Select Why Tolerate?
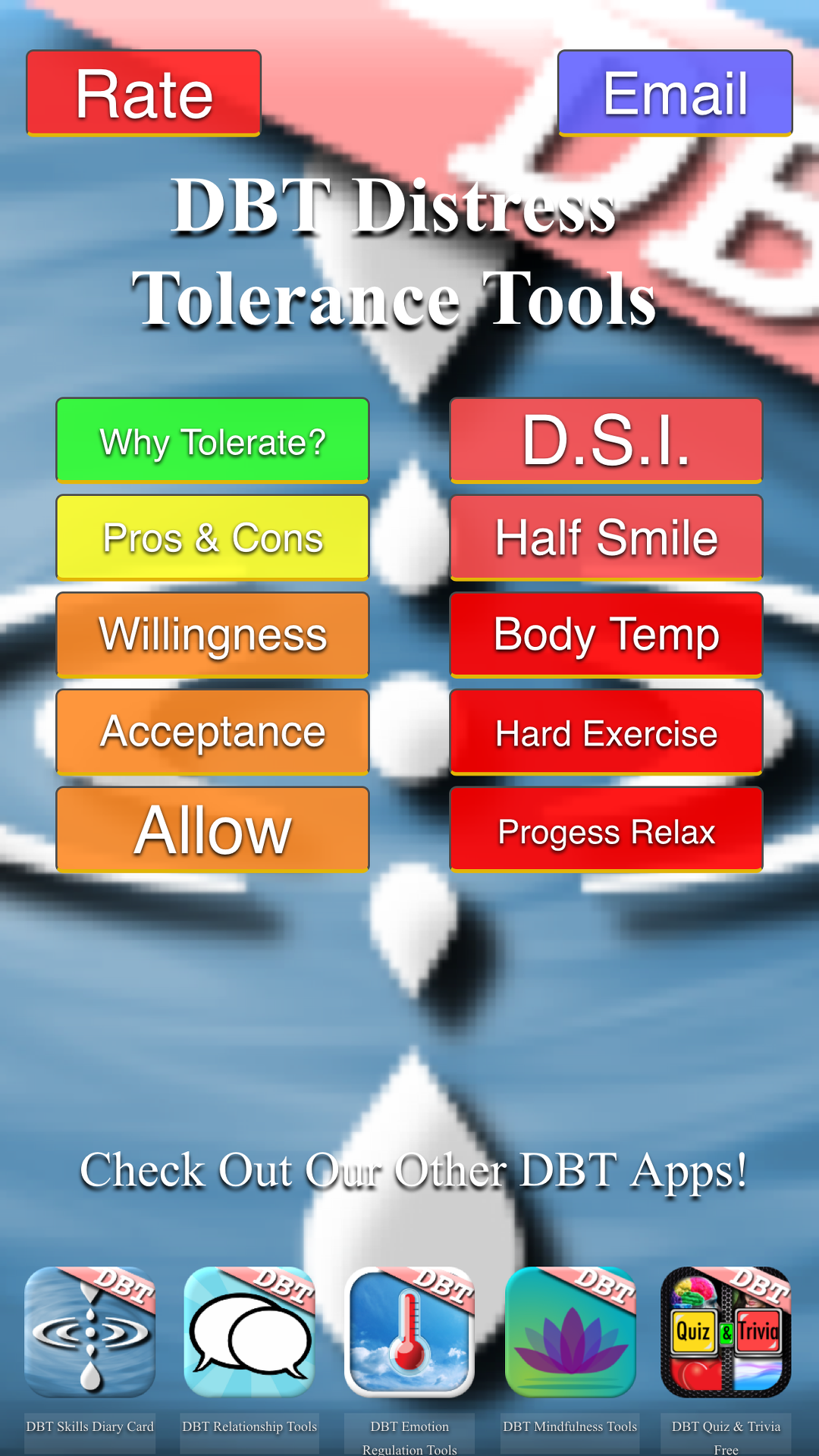Screen dimensions: 819x1456 point(212,440)
